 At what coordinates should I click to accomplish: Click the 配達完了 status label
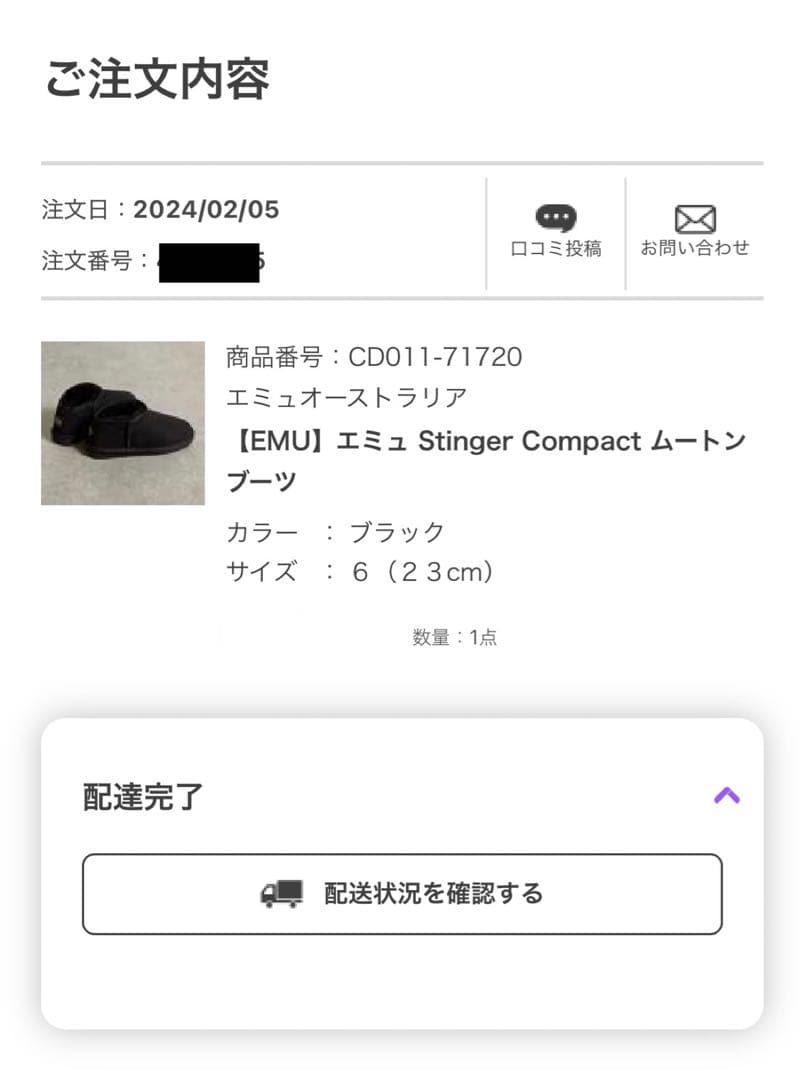point(142,797)
